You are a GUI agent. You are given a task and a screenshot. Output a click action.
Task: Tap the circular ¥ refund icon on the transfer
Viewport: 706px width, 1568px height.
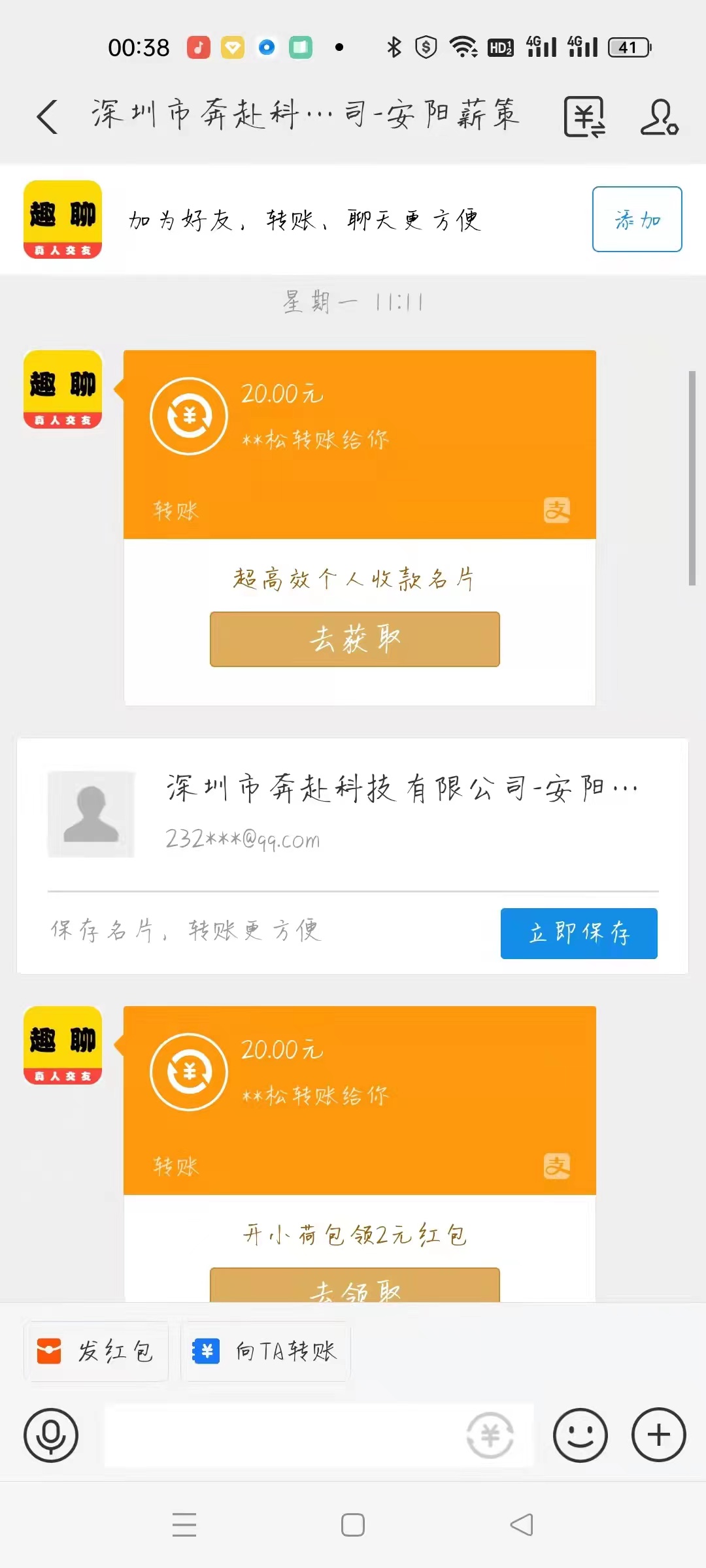[188, 415]
